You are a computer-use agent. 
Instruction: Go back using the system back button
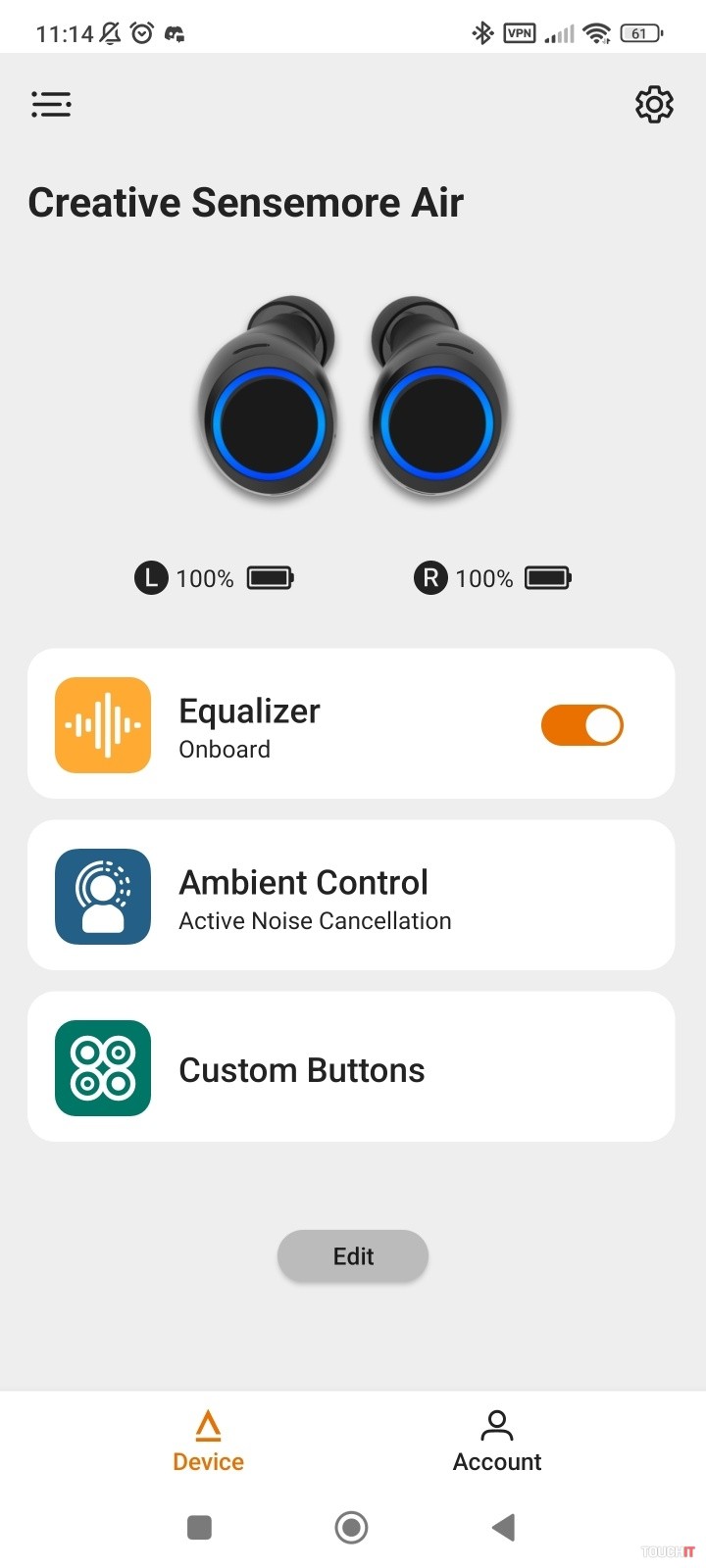pyautogui.click(x=503, y=1527)
